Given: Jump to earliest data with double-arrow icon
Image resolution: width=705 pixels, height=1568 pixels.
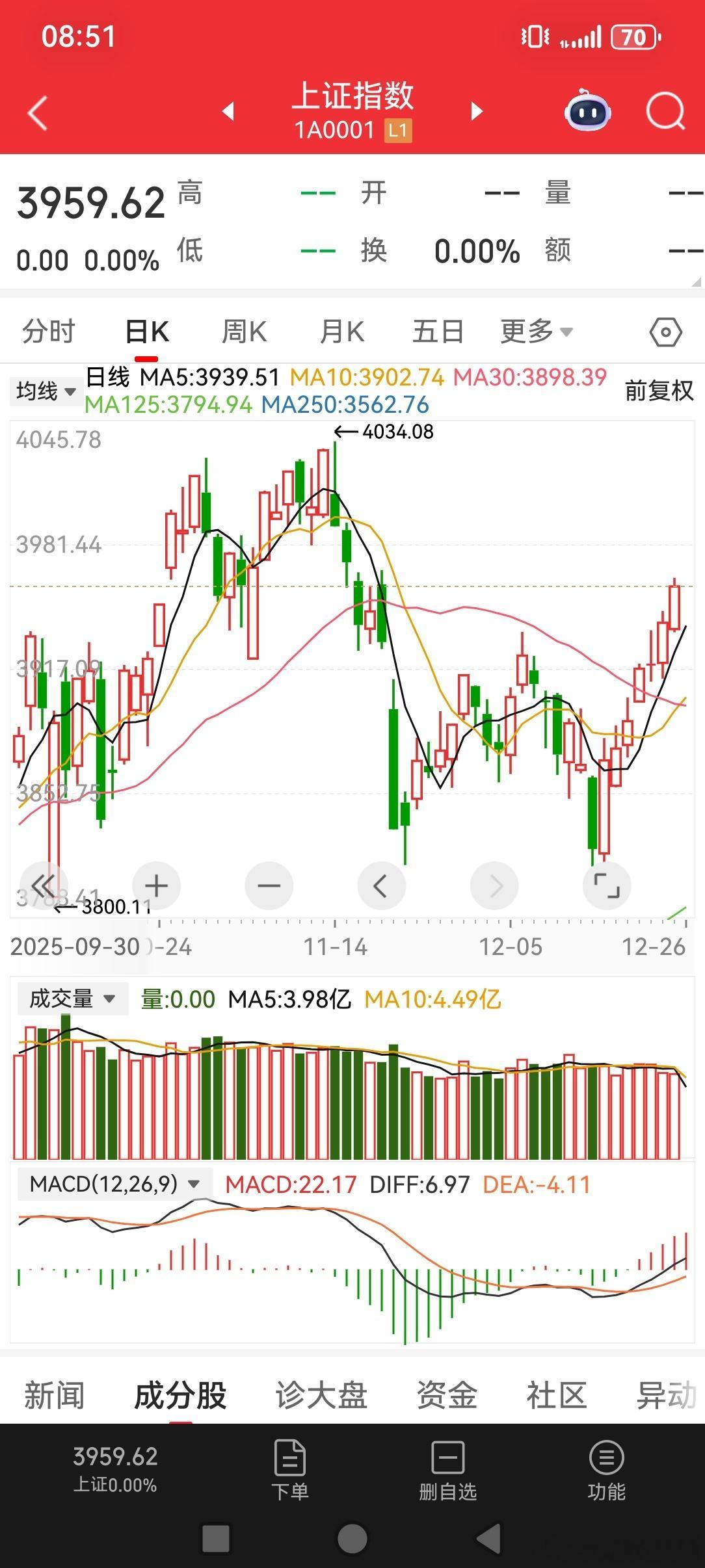Looking at the screenshot, I should pos(43,885).
